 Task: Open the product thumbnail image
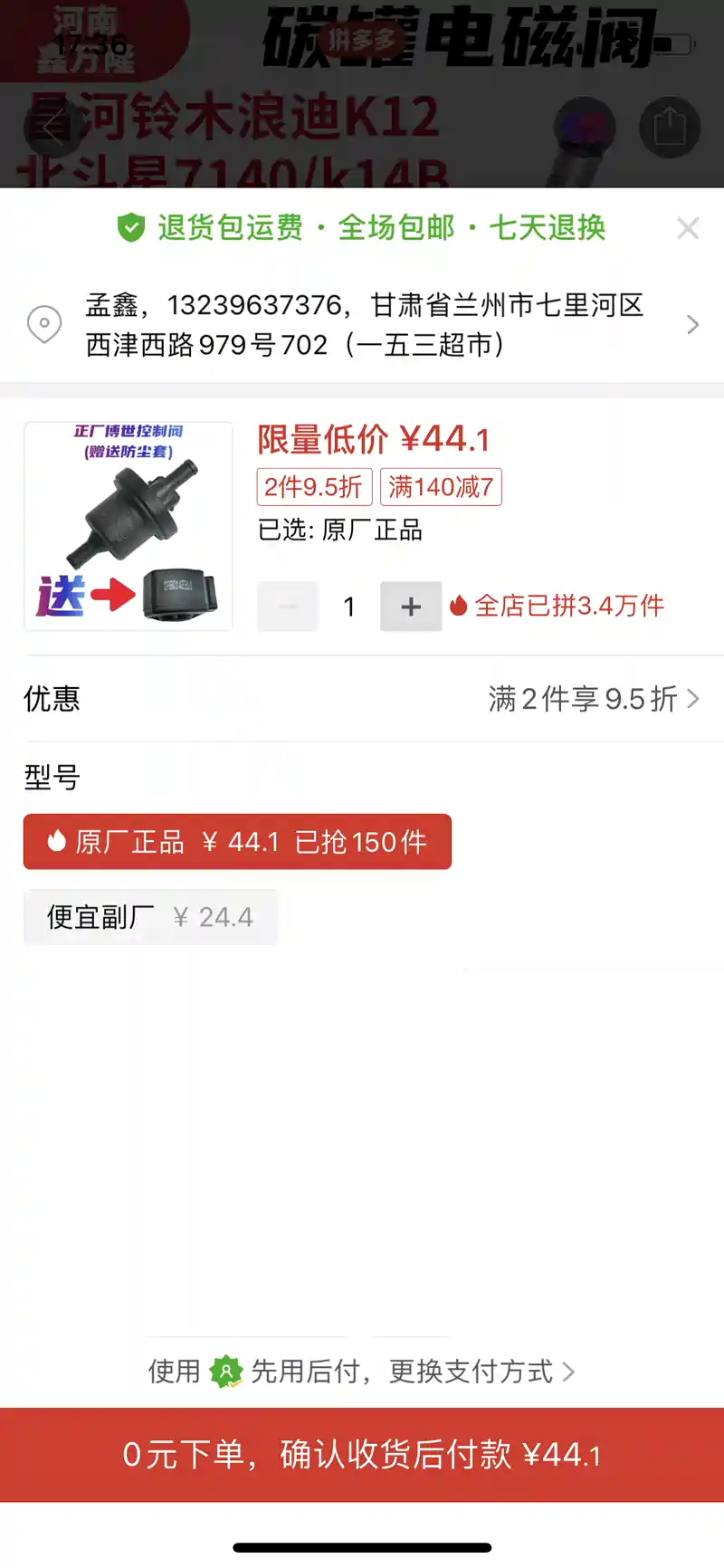pos(129,526)
